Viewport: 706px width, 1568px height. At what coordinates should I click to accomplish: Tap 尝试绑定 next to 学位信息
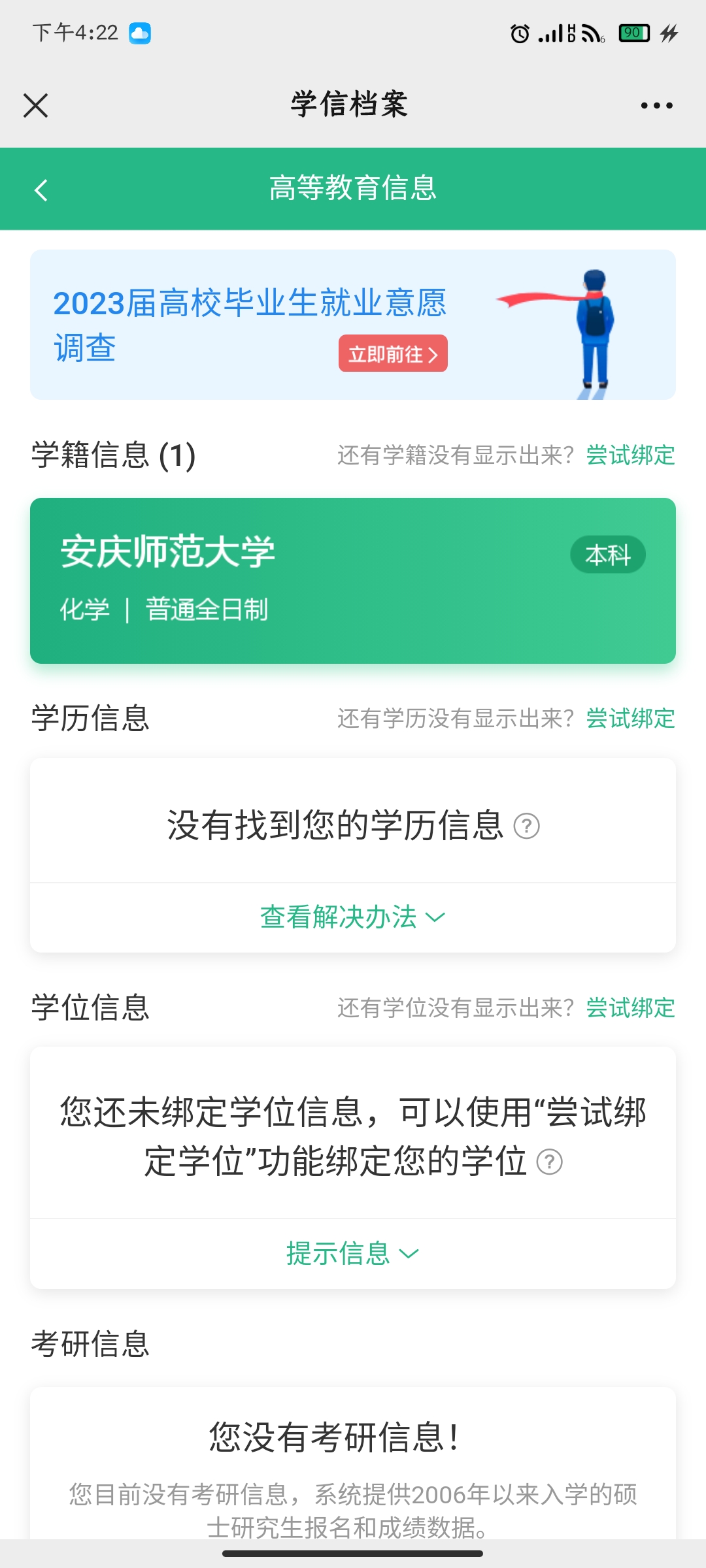click(x=630, y=1008)
